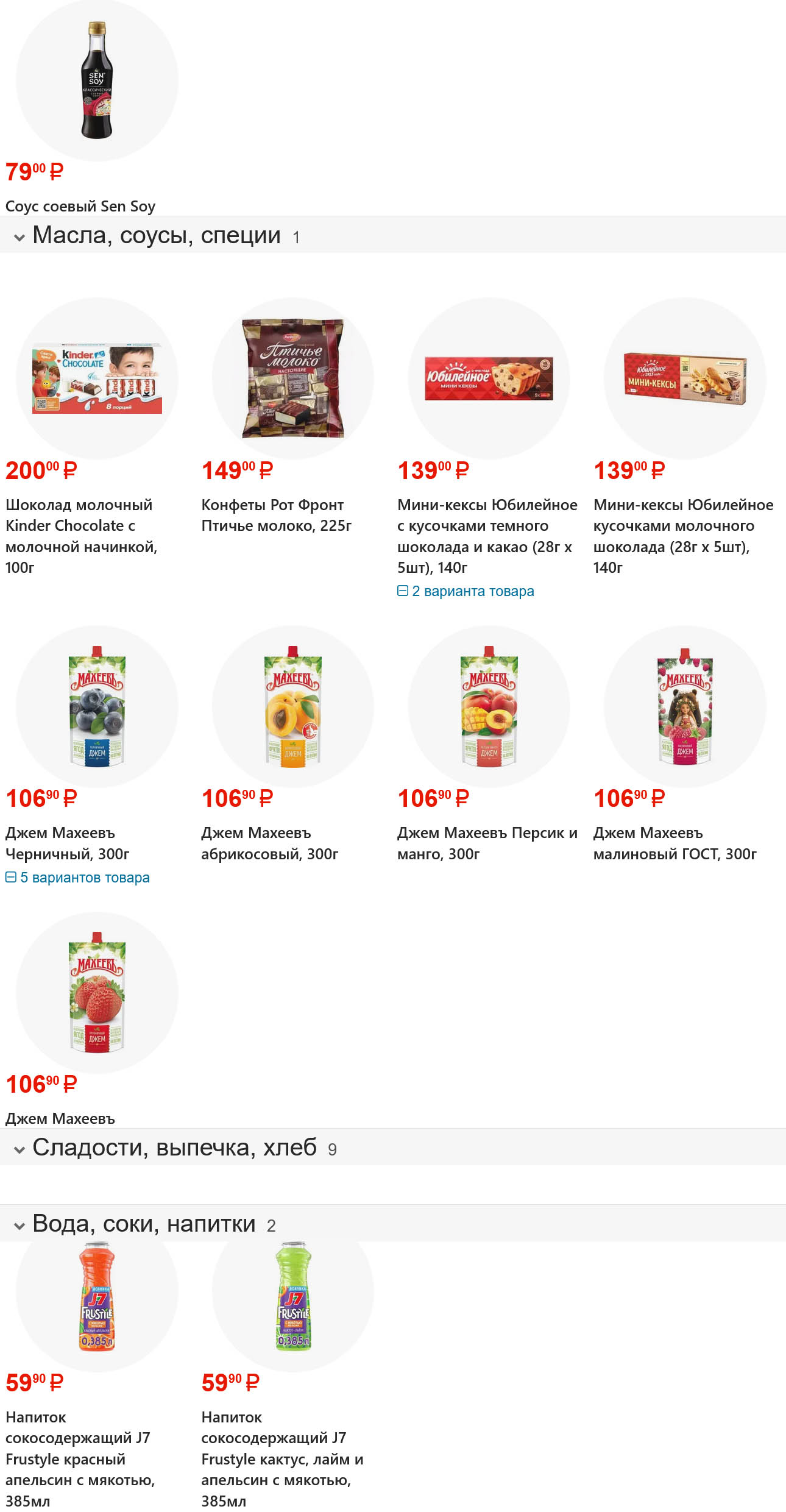786x1512 pixels.
Task: Open Махеевъ малиновый ГОСТ jam
Action: (x=685, y=706)
